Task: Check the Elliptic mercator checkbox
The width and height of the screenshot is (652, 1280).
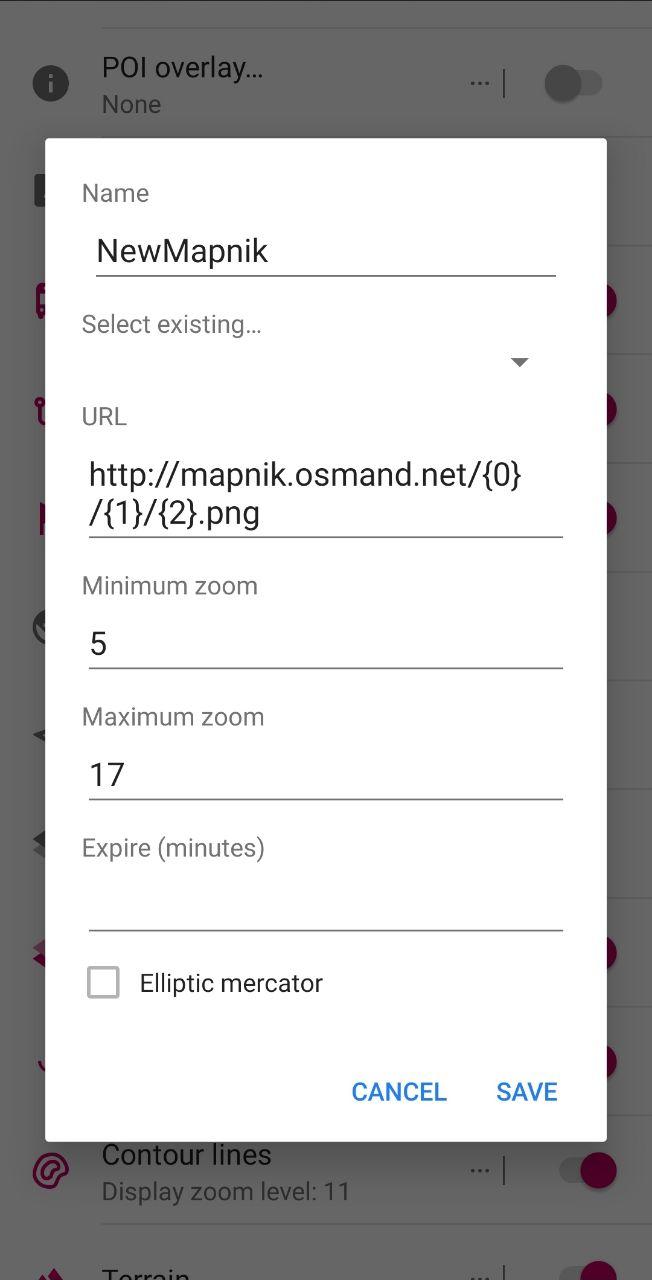Action: [104, 983]
